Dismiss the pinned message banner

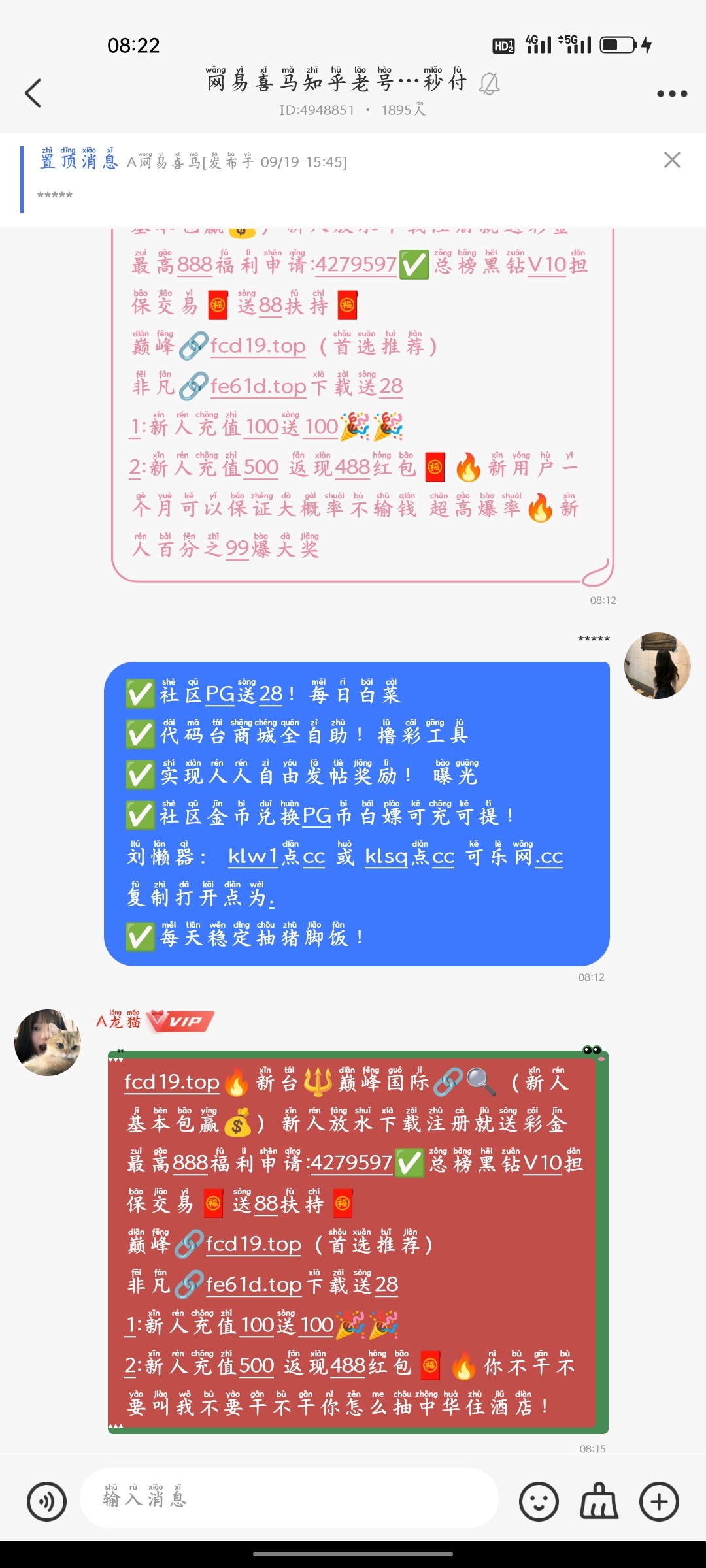pos(672,160)
